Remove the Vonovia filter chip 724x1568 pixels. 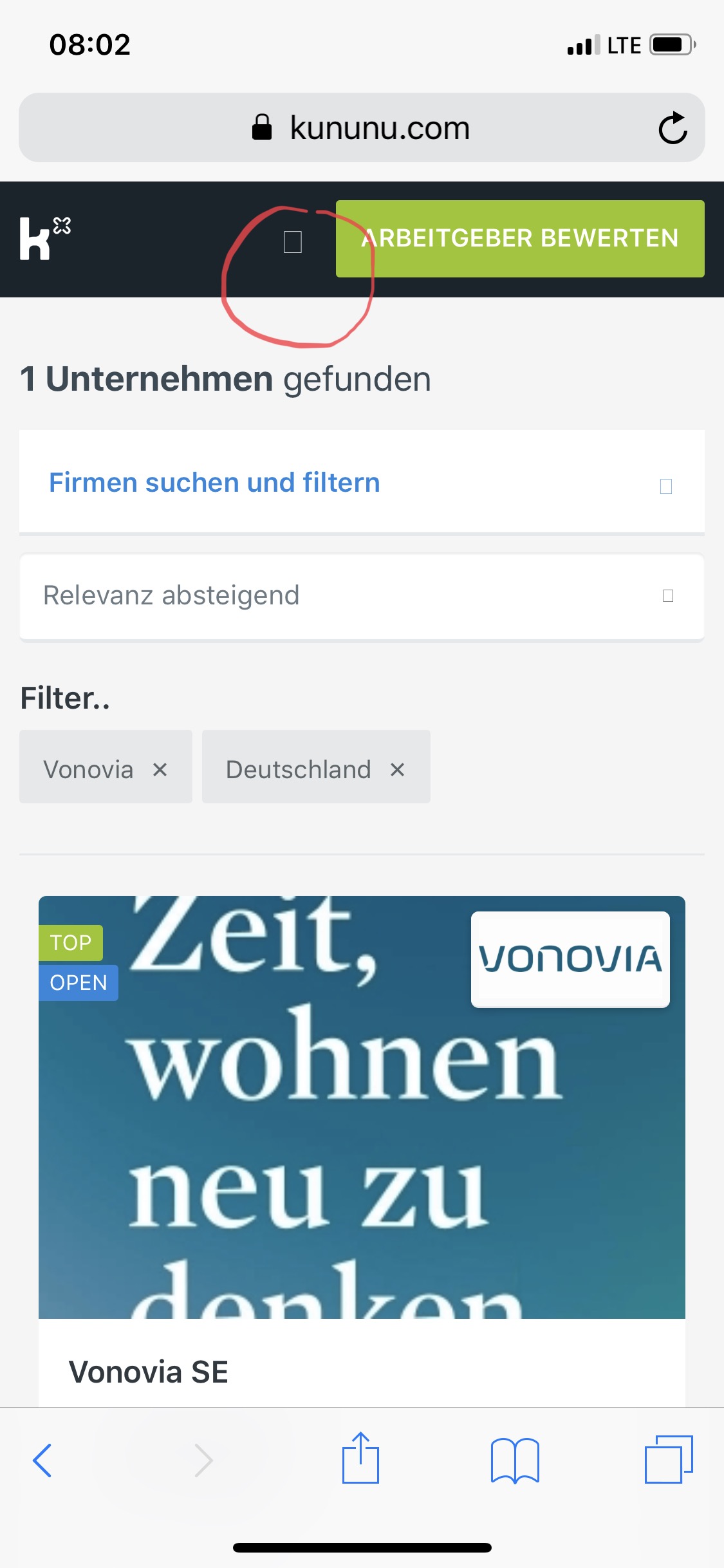(x=160, y=769)
